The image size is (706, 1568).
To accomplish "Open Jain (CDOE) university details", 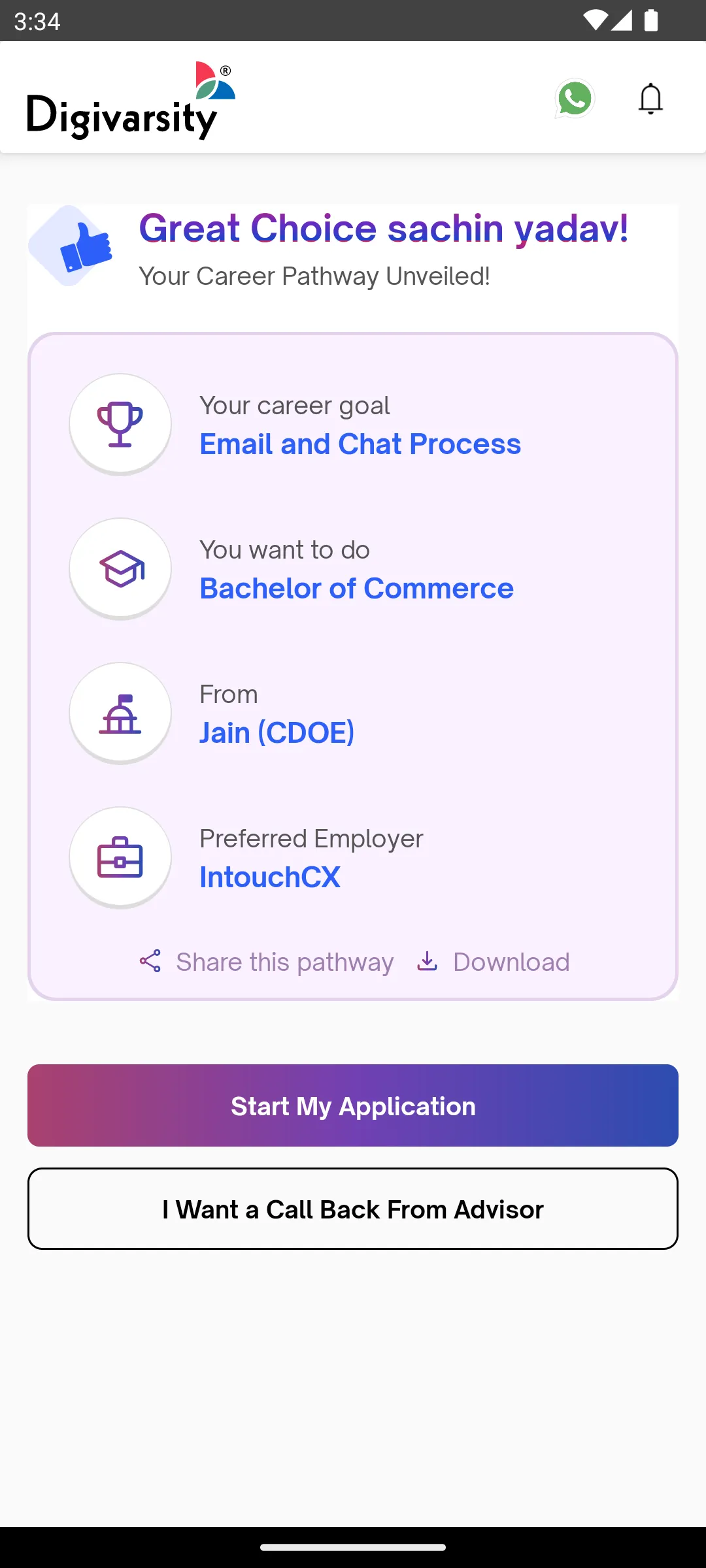I will pyautogui.click(x=277, y=732).
